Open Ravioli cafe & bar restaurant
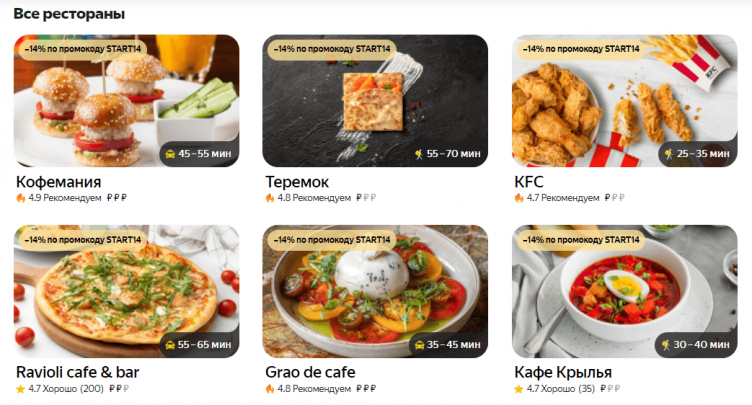 click(x=126, y=290)
